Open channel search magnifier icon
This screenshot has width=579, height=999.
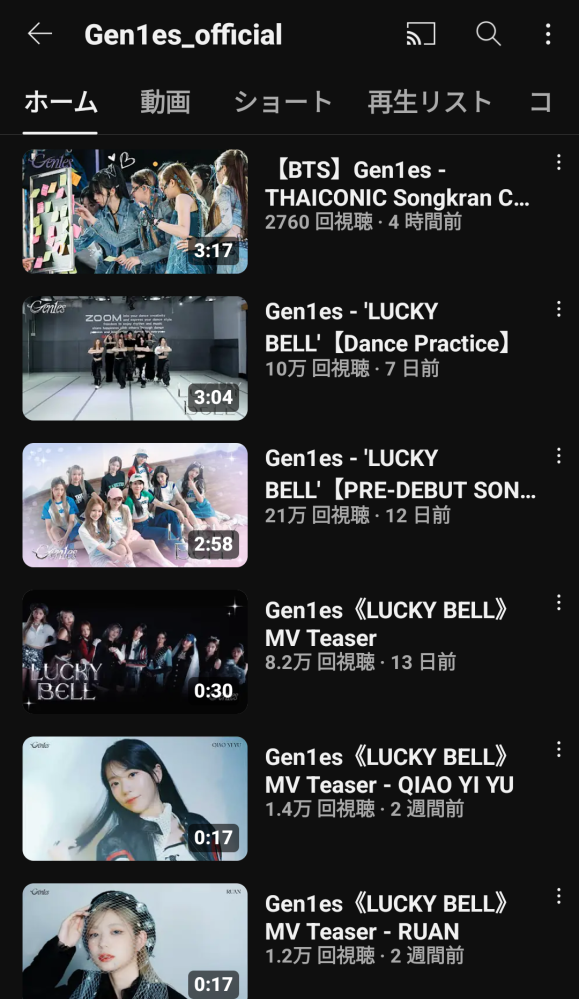(489, 34)
